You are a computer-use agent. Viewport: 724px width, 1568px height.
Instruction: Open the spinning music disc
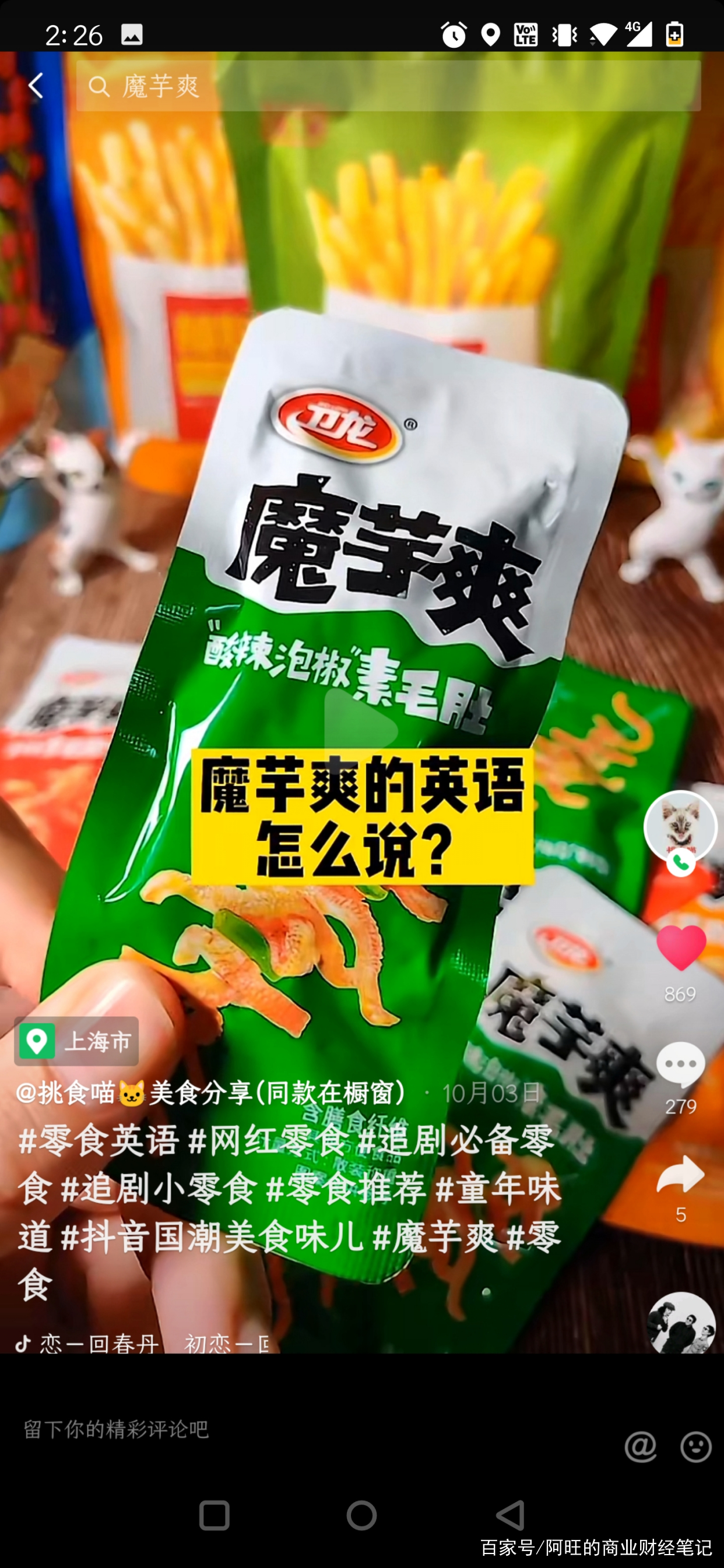pos(681,1324)
